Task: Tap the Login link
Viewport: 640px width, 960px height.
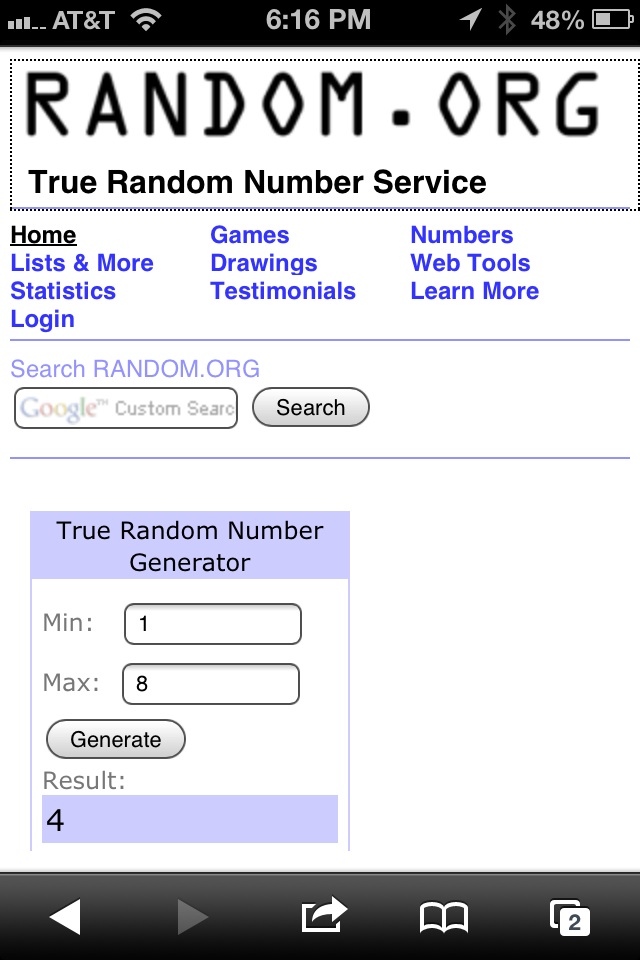Action: click(42, 320)
